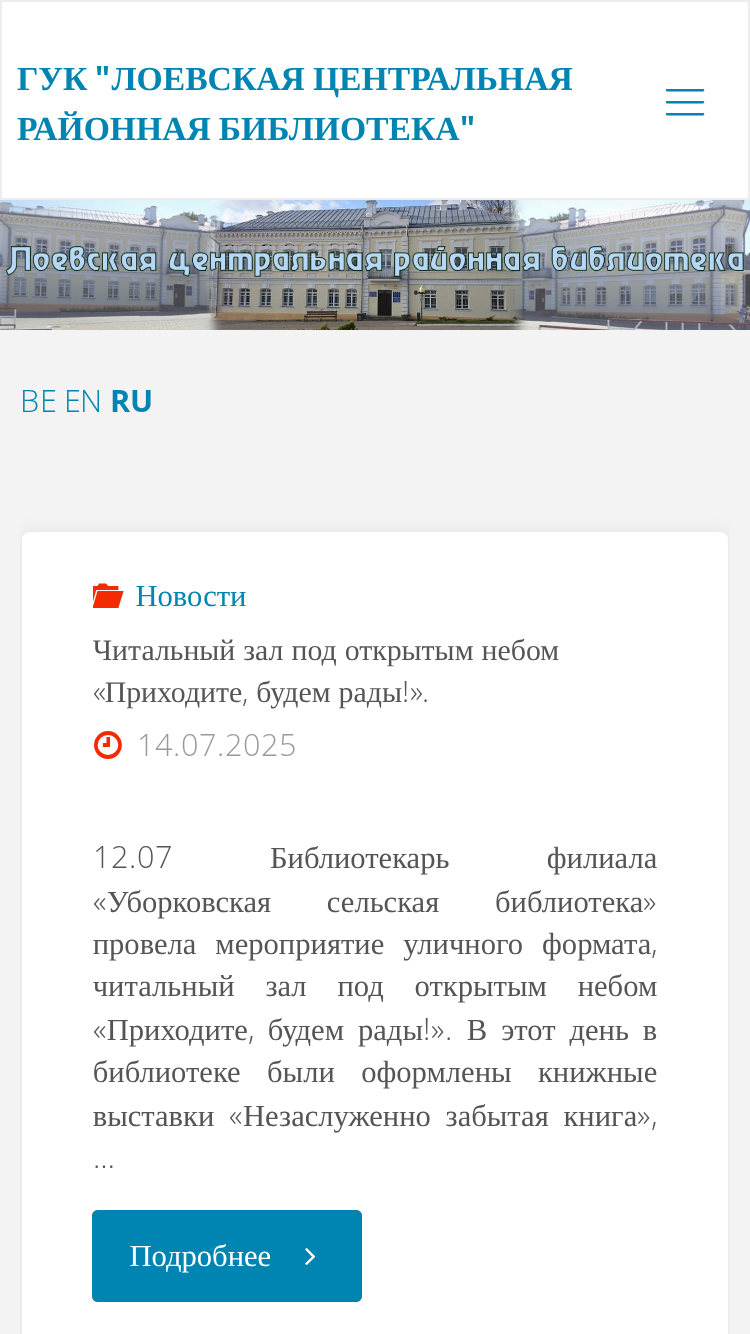This screenshot has height=1334, width=750.
Task: Open the Новости category link
Action: 191,596
